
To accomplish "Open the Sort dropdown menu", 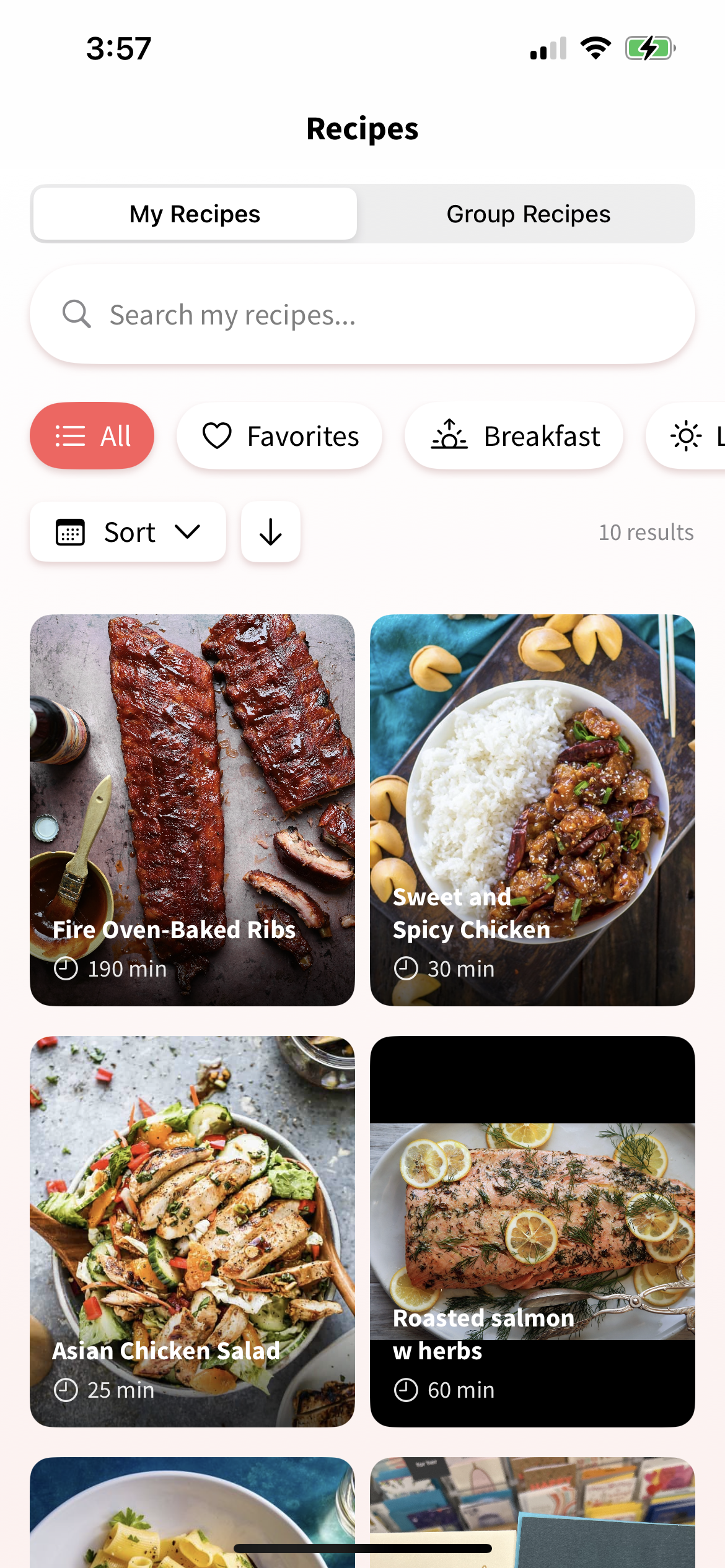I will coord(128,532).
